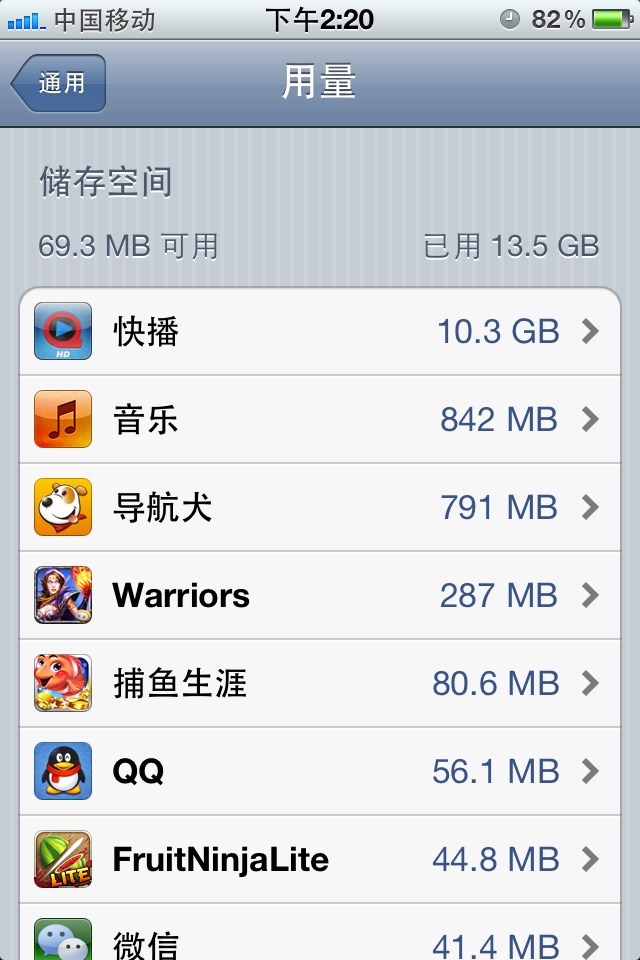
Task: Show Warriors storage details
Action: [320, 596]
